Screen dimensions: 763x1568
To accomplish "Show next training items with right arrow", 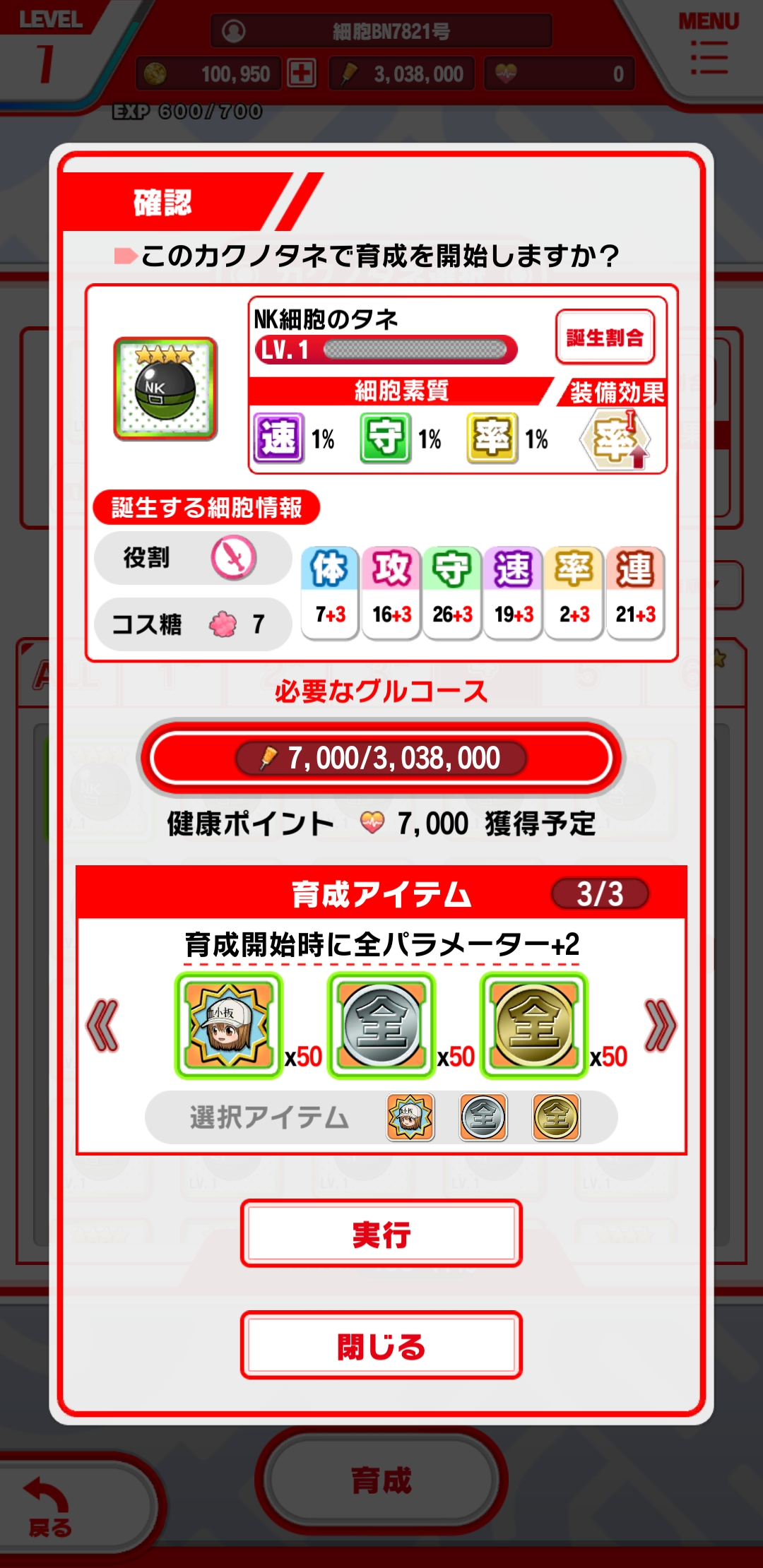I will 660,1026.
